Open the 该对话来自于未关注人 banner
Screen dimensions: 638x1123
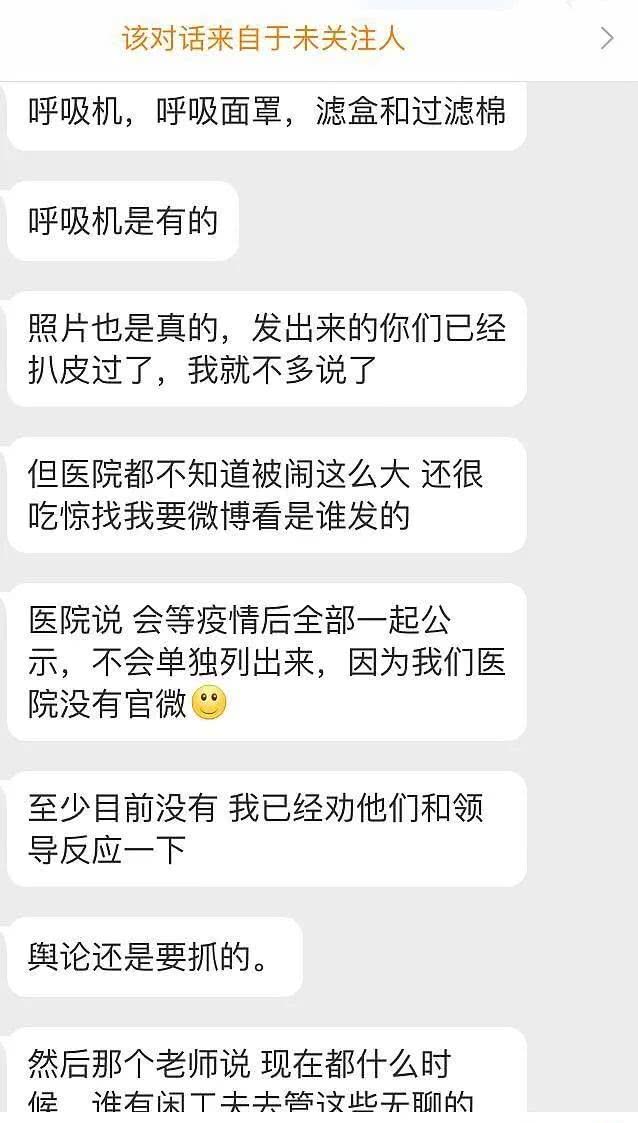(318, 39)
